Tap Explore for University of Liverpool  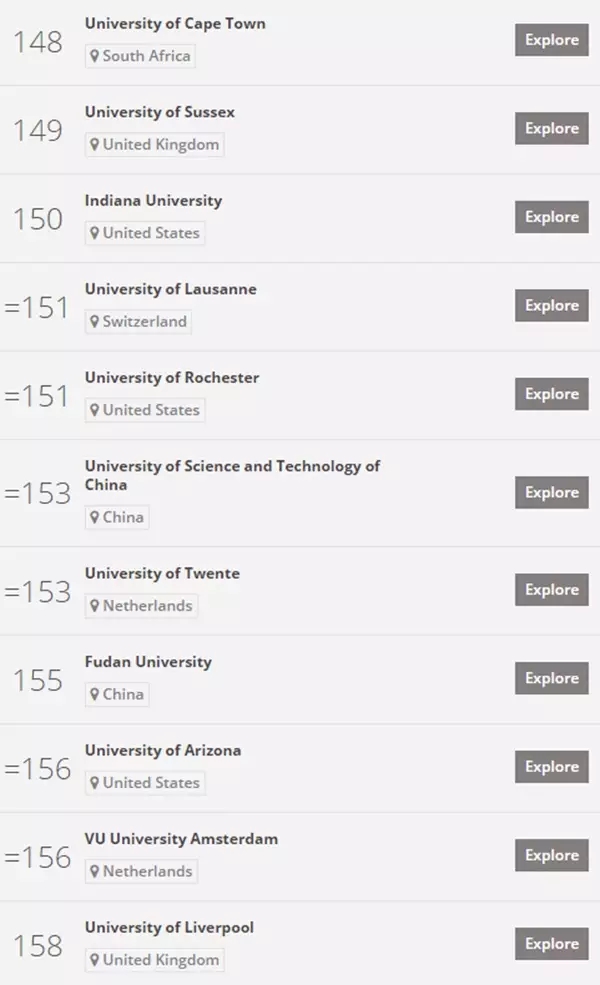click(x=552, y=944)
